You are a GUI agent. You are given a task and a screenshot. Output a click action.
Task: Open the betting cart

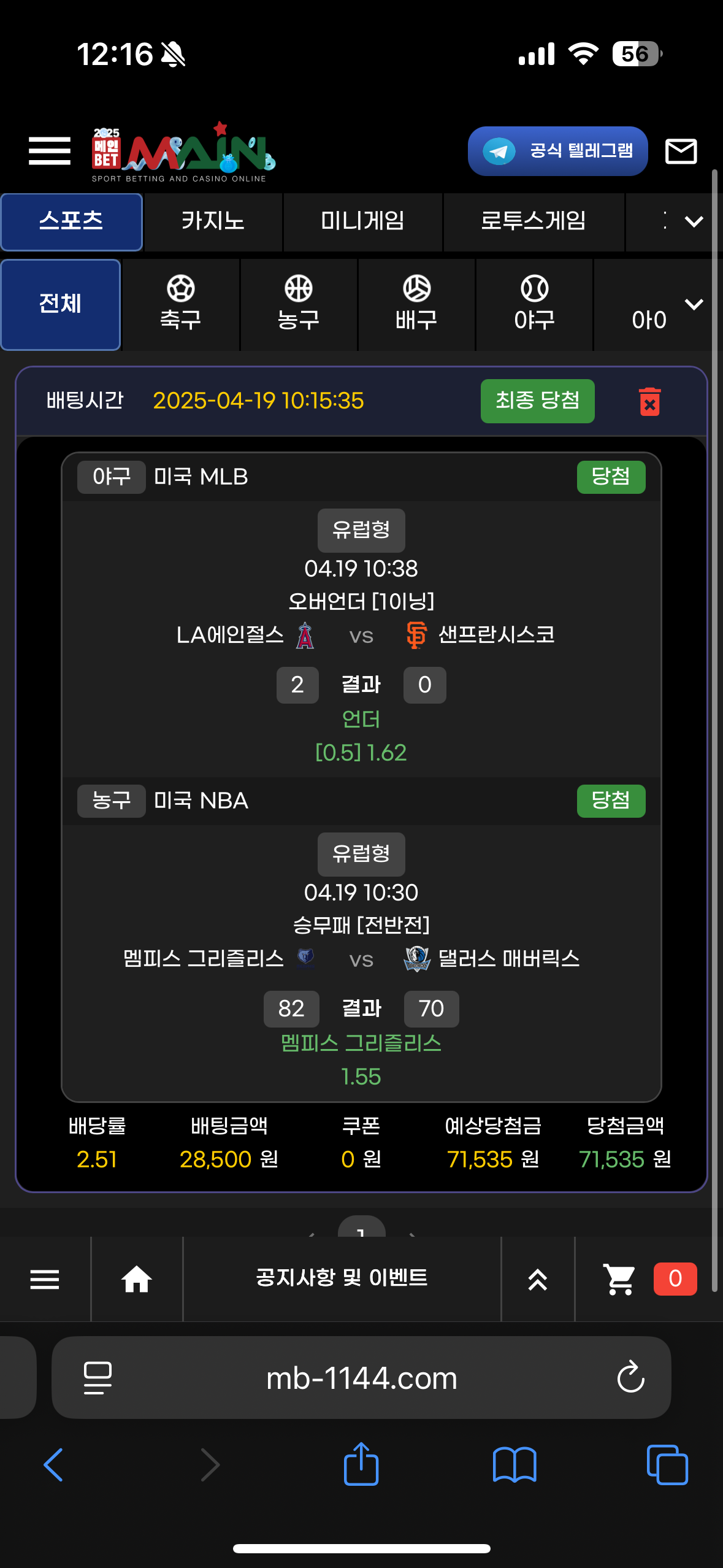(x=620, y=1279)
